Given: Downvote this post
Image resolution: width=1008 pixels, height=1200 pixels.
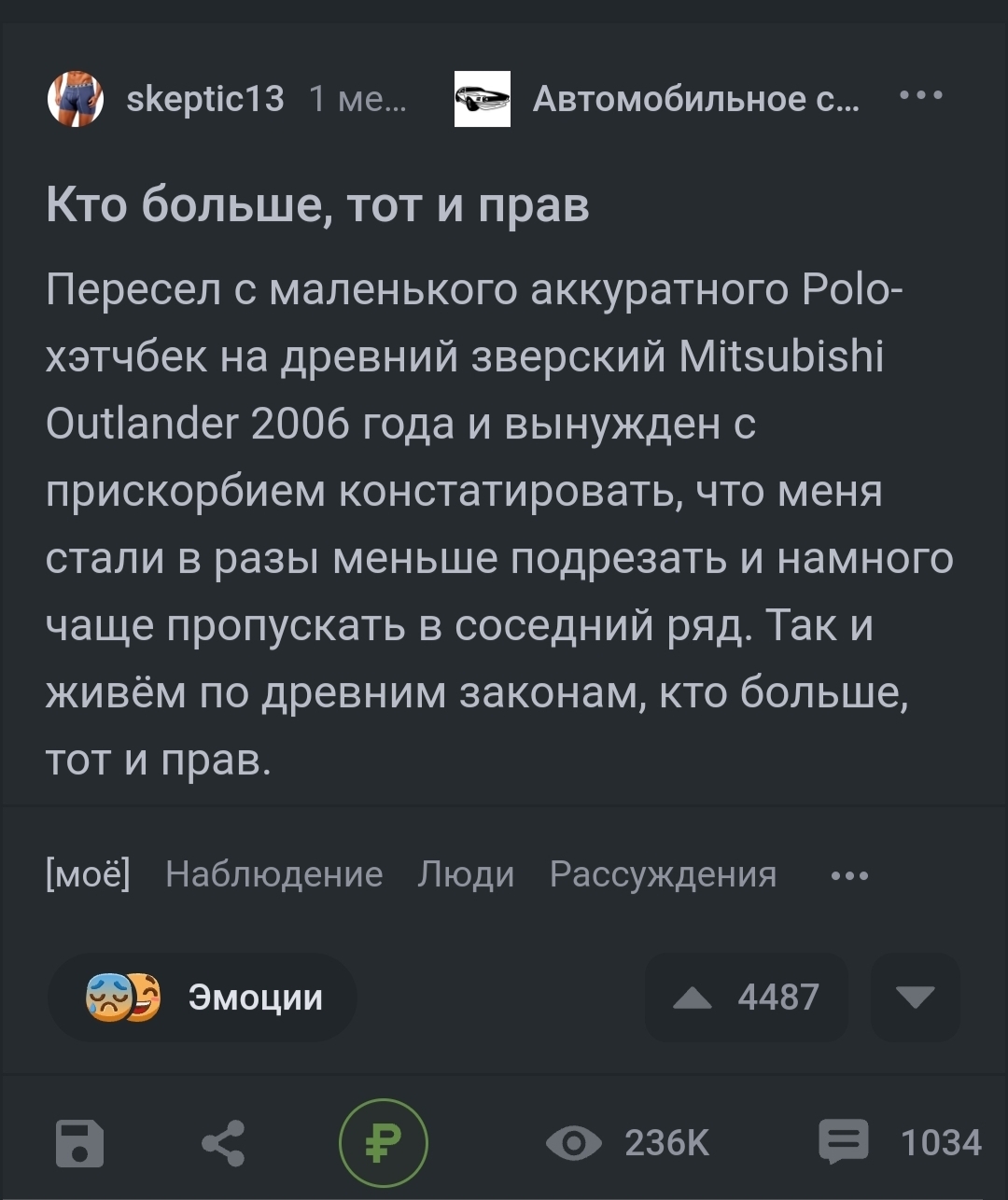Looking at the screenshot, I should point(915,998).
